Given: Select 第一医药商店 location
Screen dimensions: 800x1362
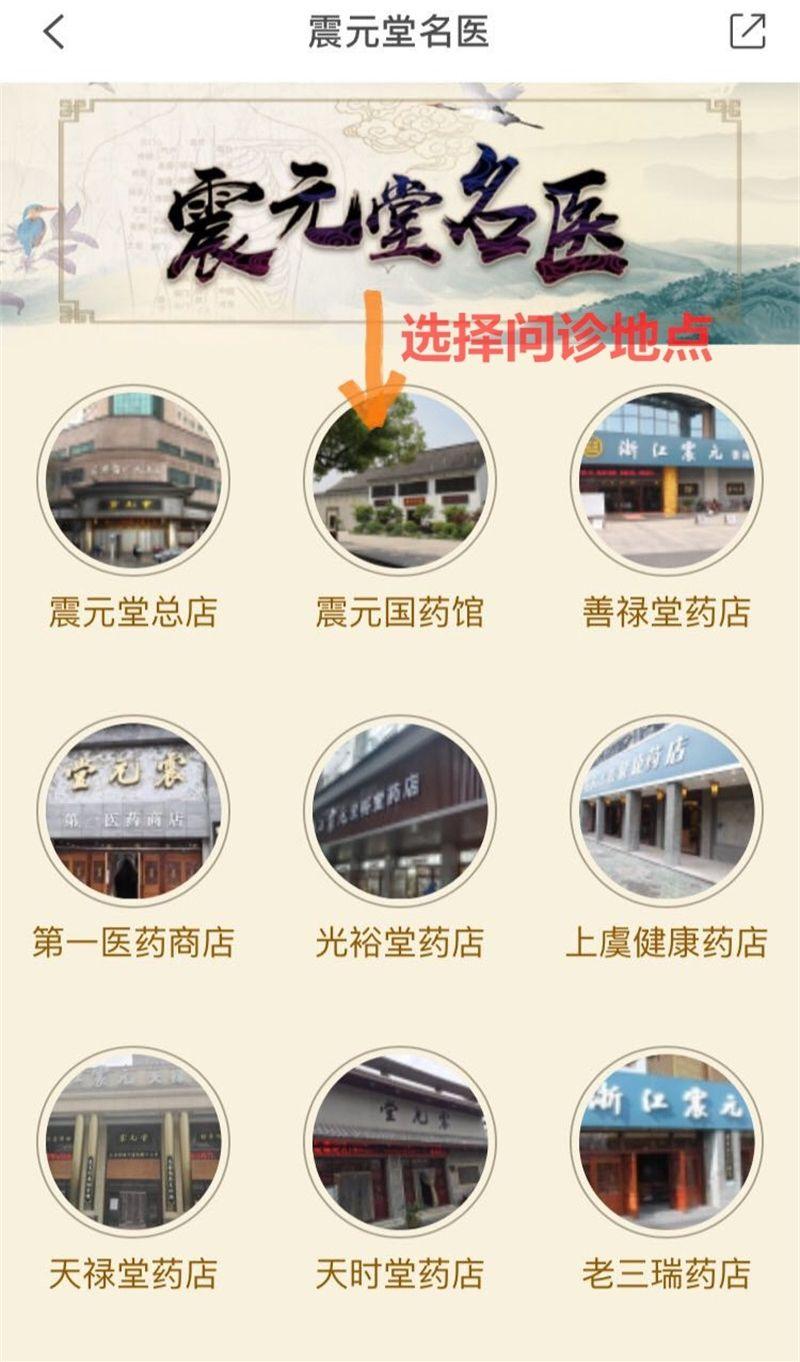Looking at the screenshot, I should [x=133, y=811].
